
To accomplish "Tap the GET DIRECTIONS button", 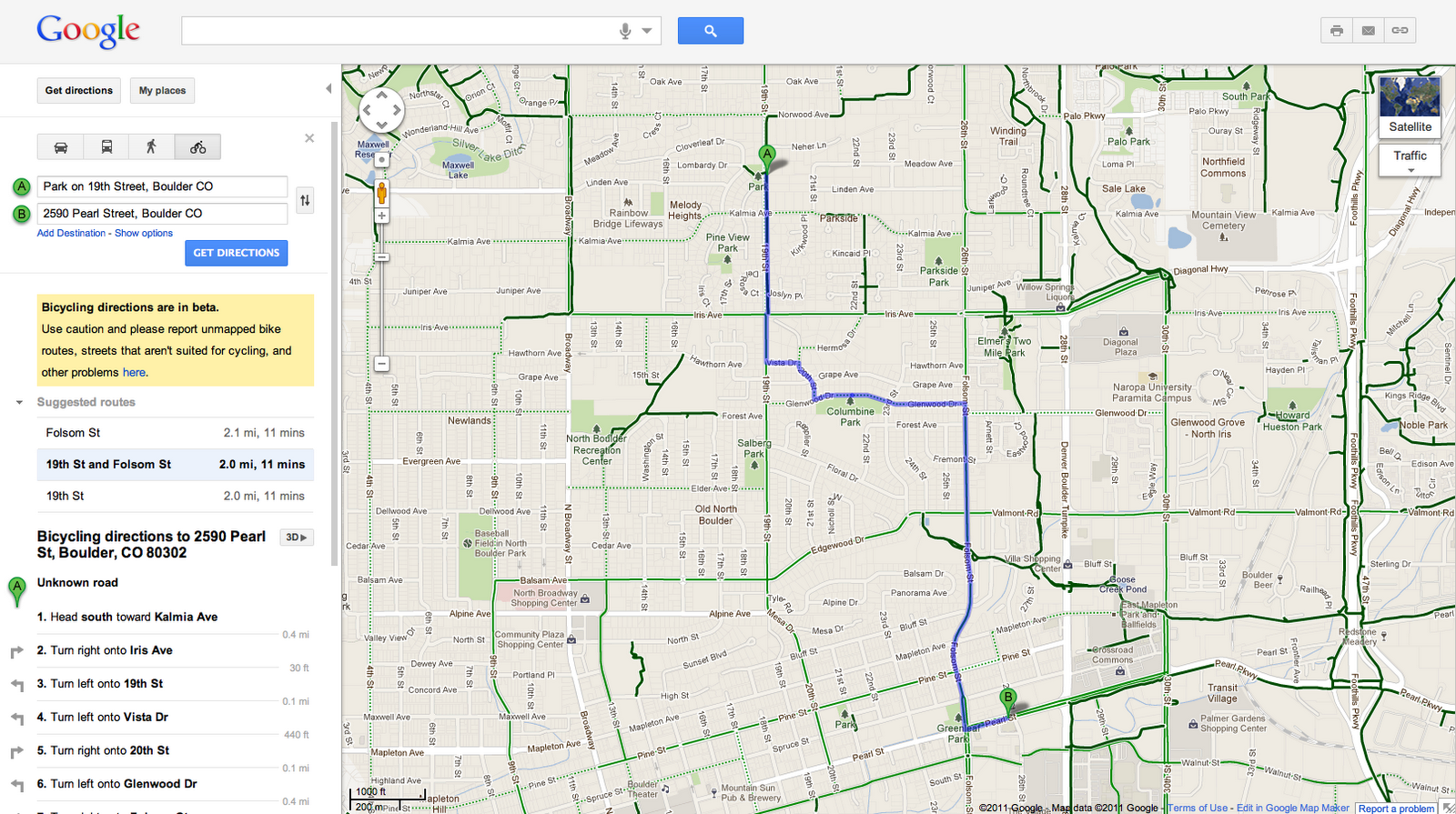I will coord(236,253).
